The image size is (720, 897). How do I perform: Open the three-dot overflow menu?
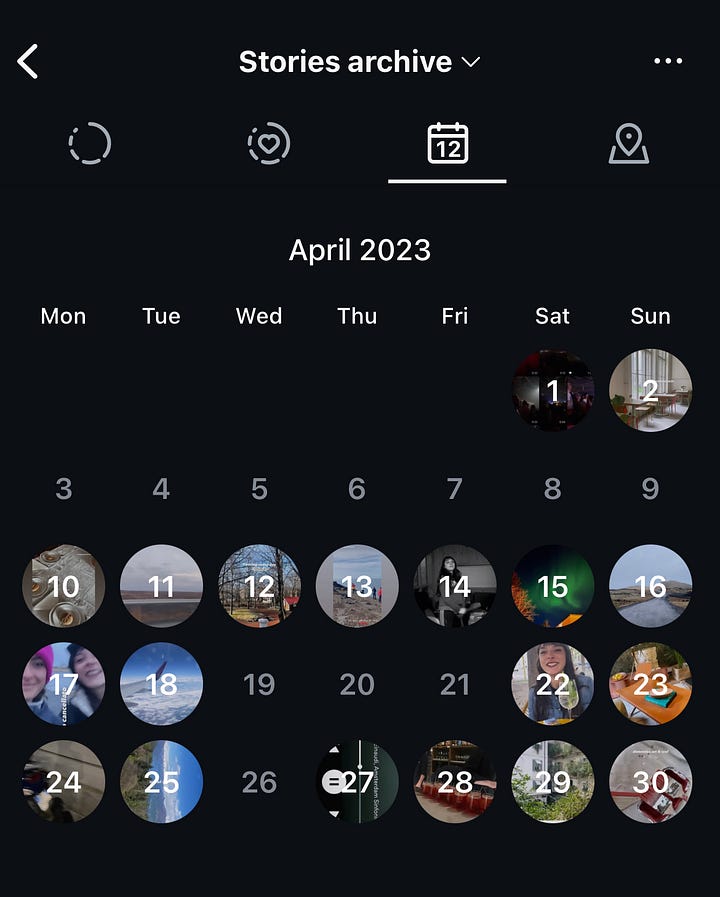tap(667, 62)
